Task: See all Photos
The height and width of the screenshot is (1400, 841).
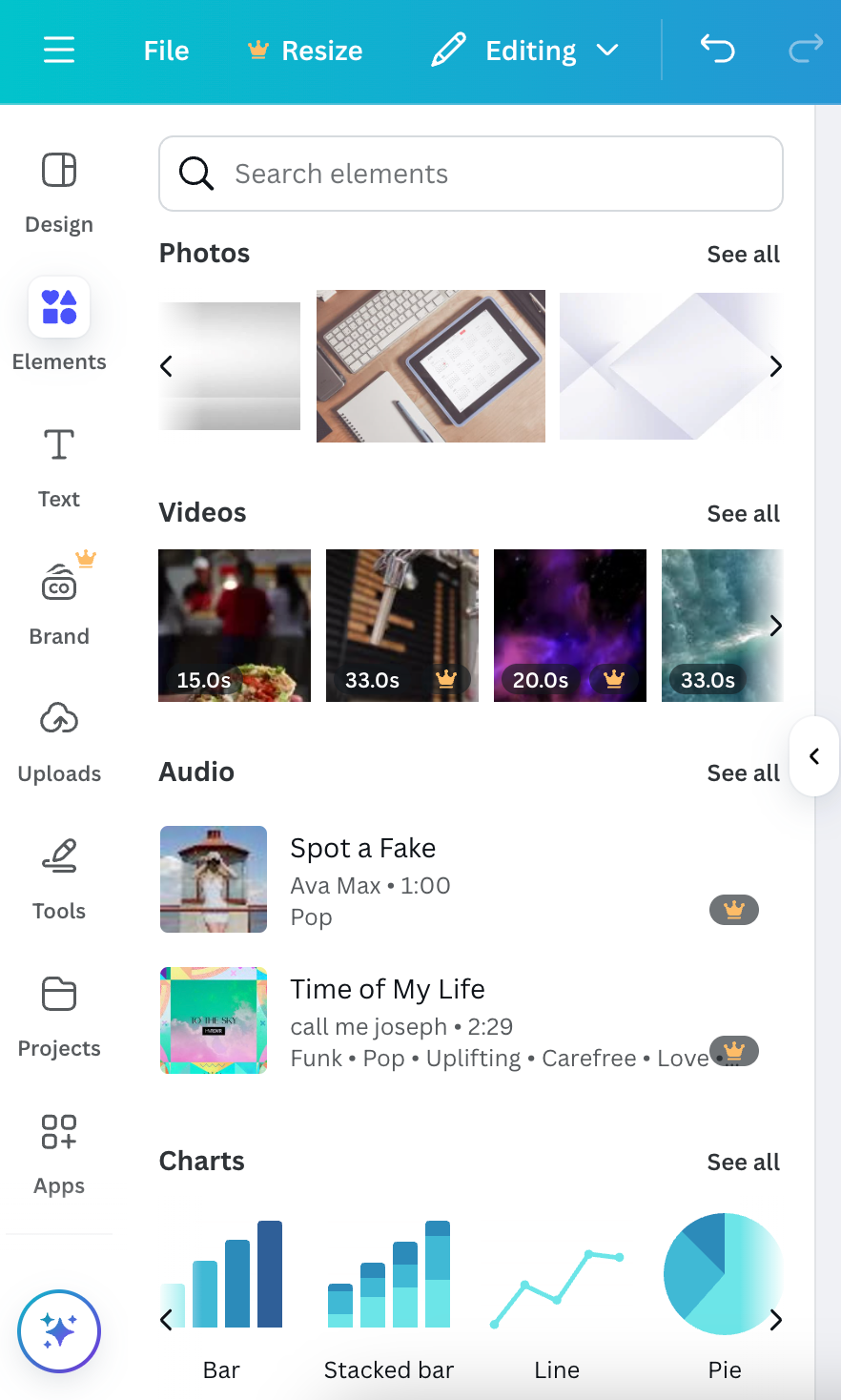Action: pyautogui.click(x=743, y=255)
